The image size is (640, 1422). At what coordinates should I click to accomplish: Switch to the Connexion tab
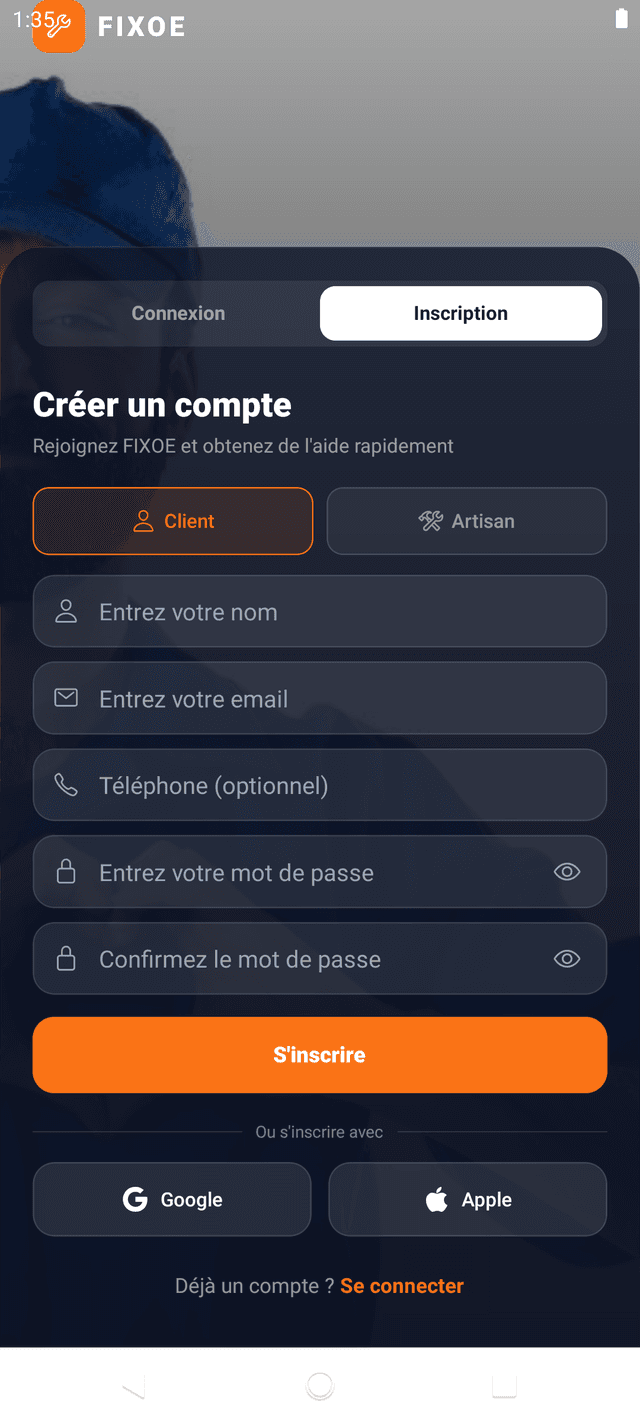pyautogui.click(x=178, y=314)
